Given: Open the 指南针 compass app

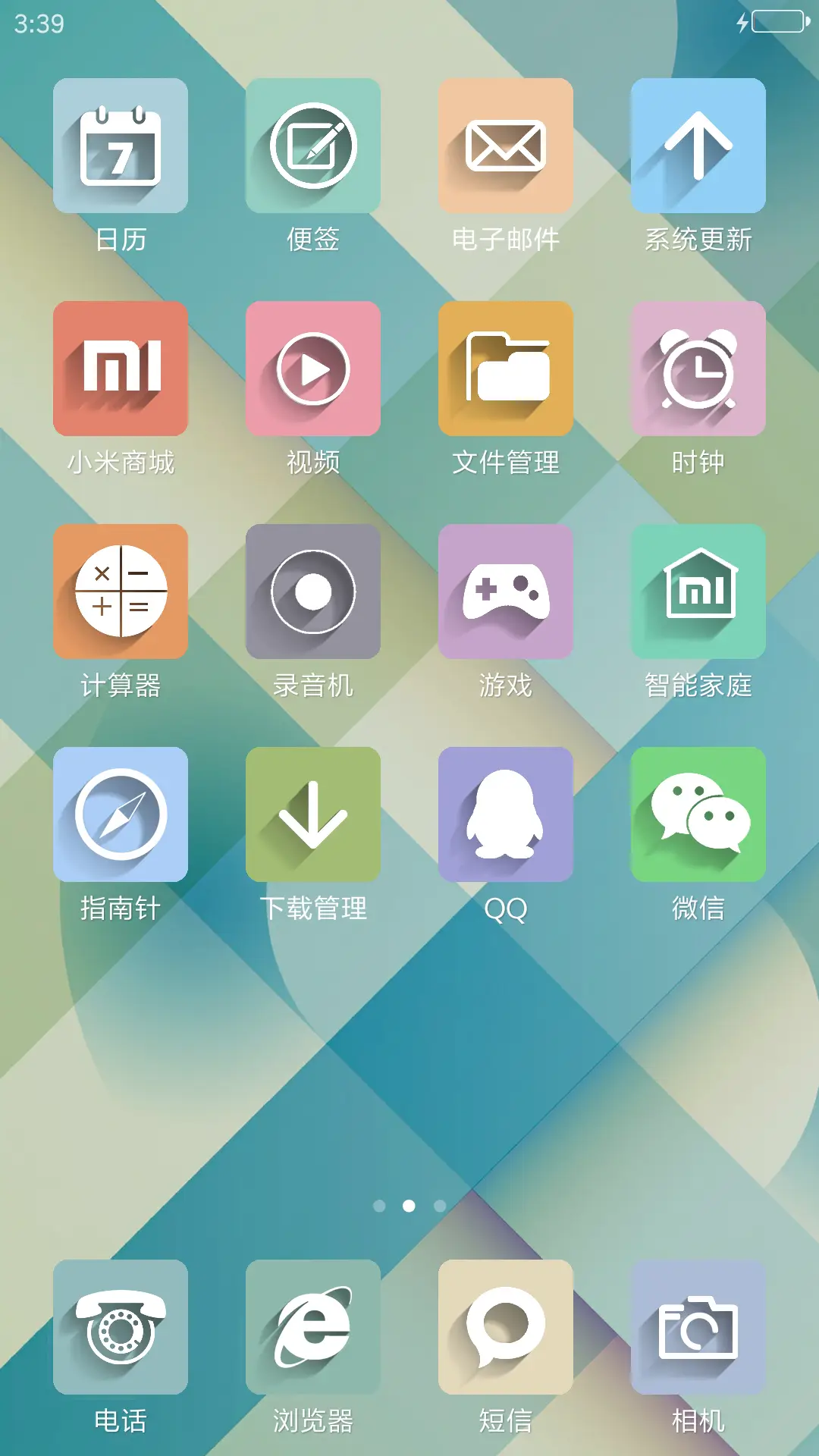Looking at the screenshot, I should (x=119, y=814).
